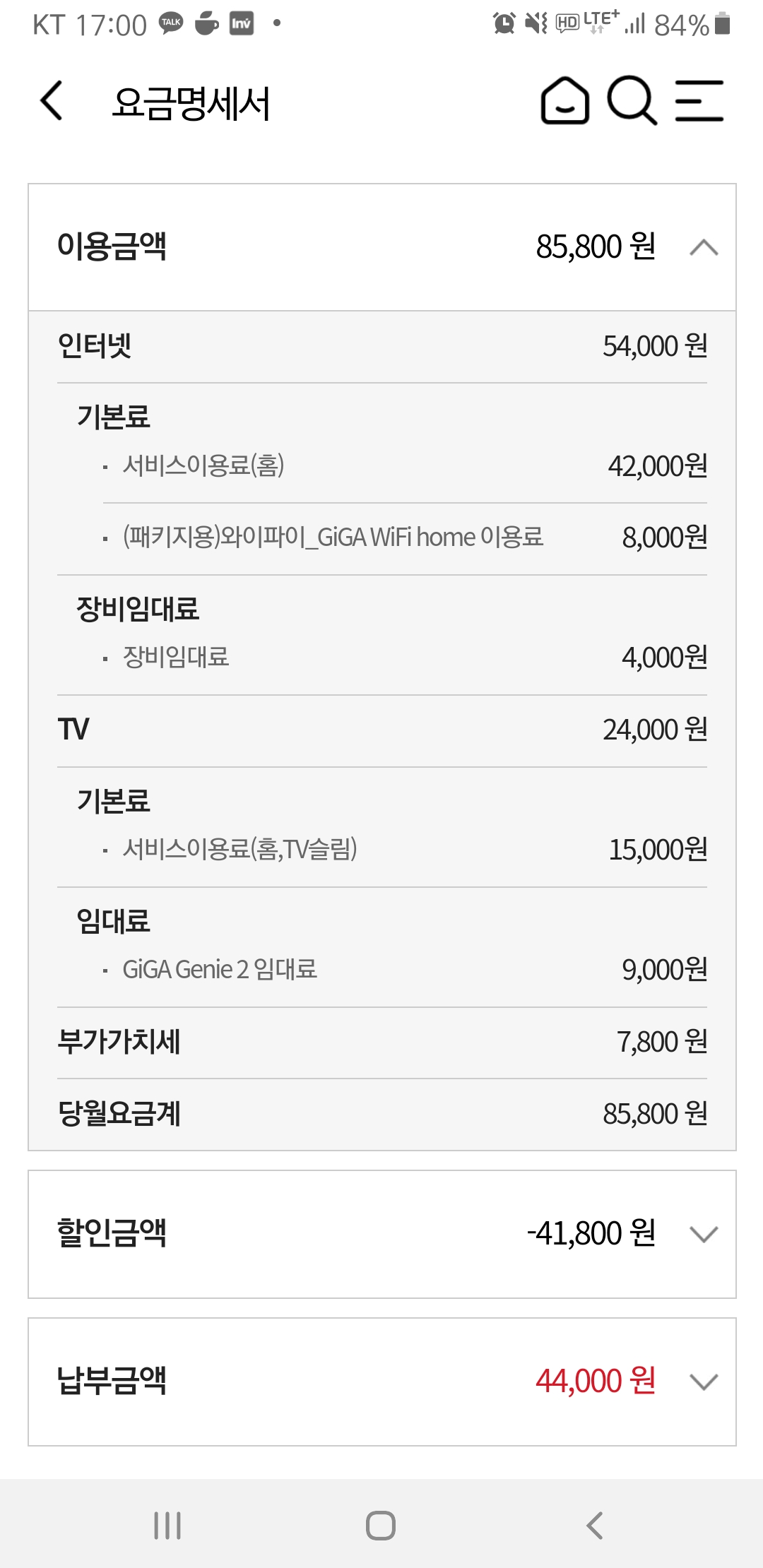Open the search magnifier icon
Image resolution: width=763 pixels, height=1568 pixels.
pos(632,101)
